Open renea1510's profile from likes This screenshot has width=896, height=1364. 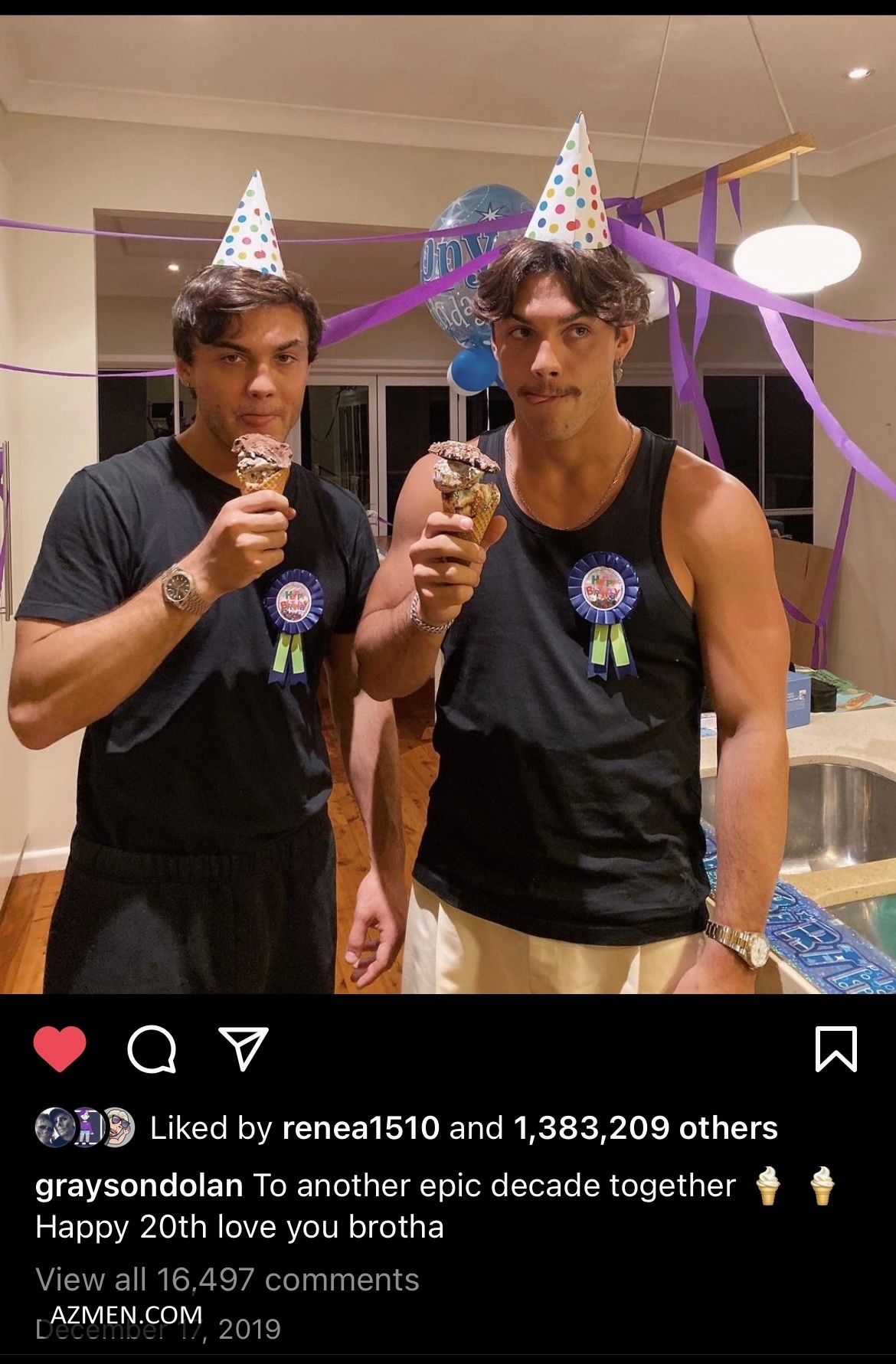361,1127
